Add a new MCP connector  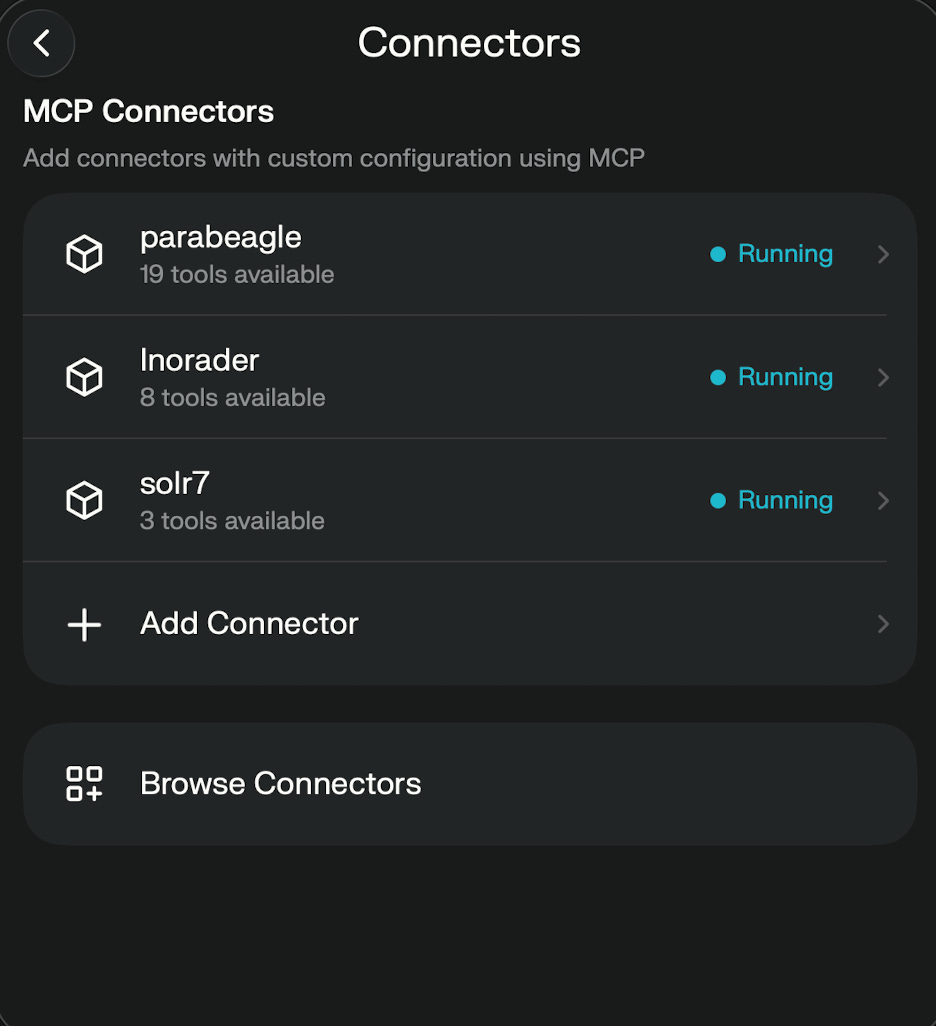point(469,624)
